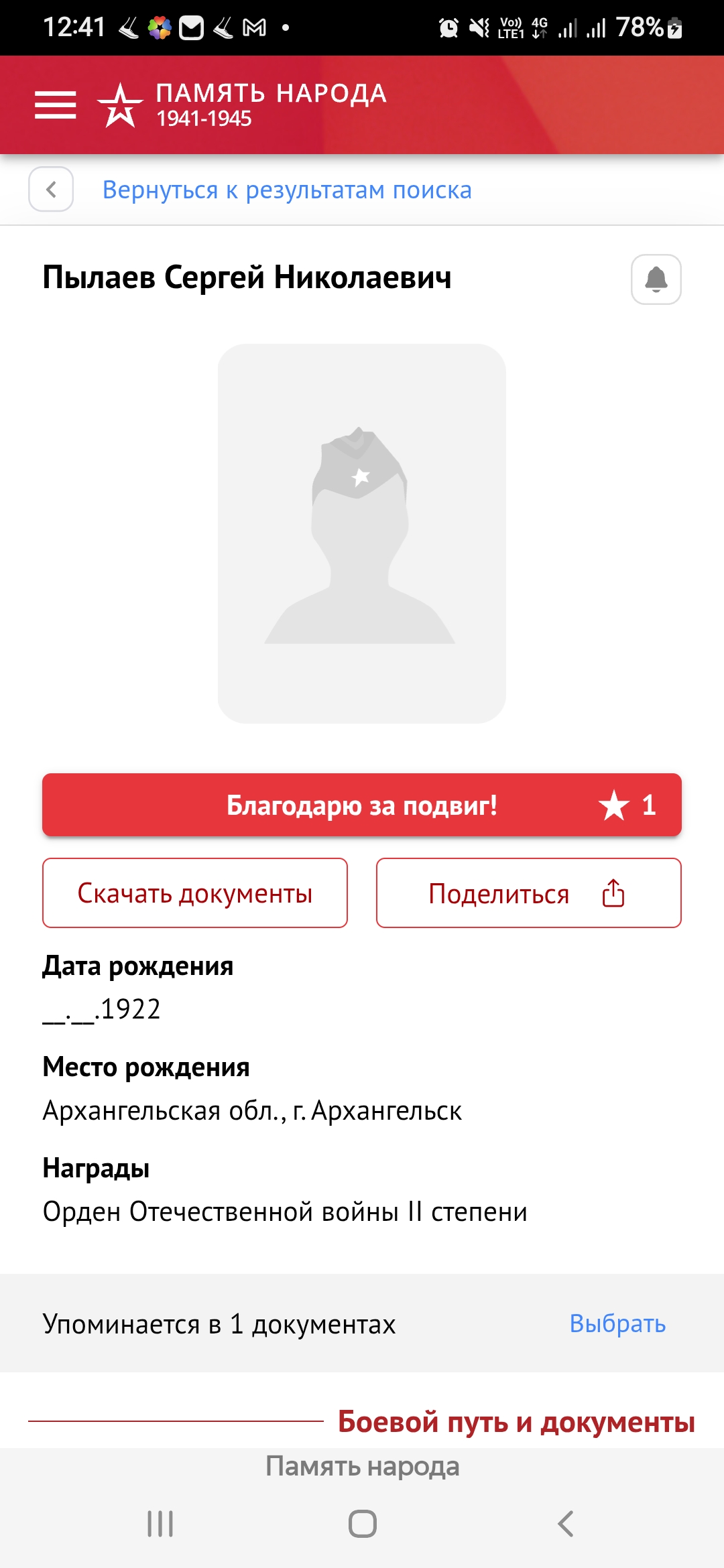The width and height of the screenshot is (724, 1568).
Task: Tap 'Выбрать' next to the mentioned documents
Action: pyautogui.click(x=617, y=1323)
